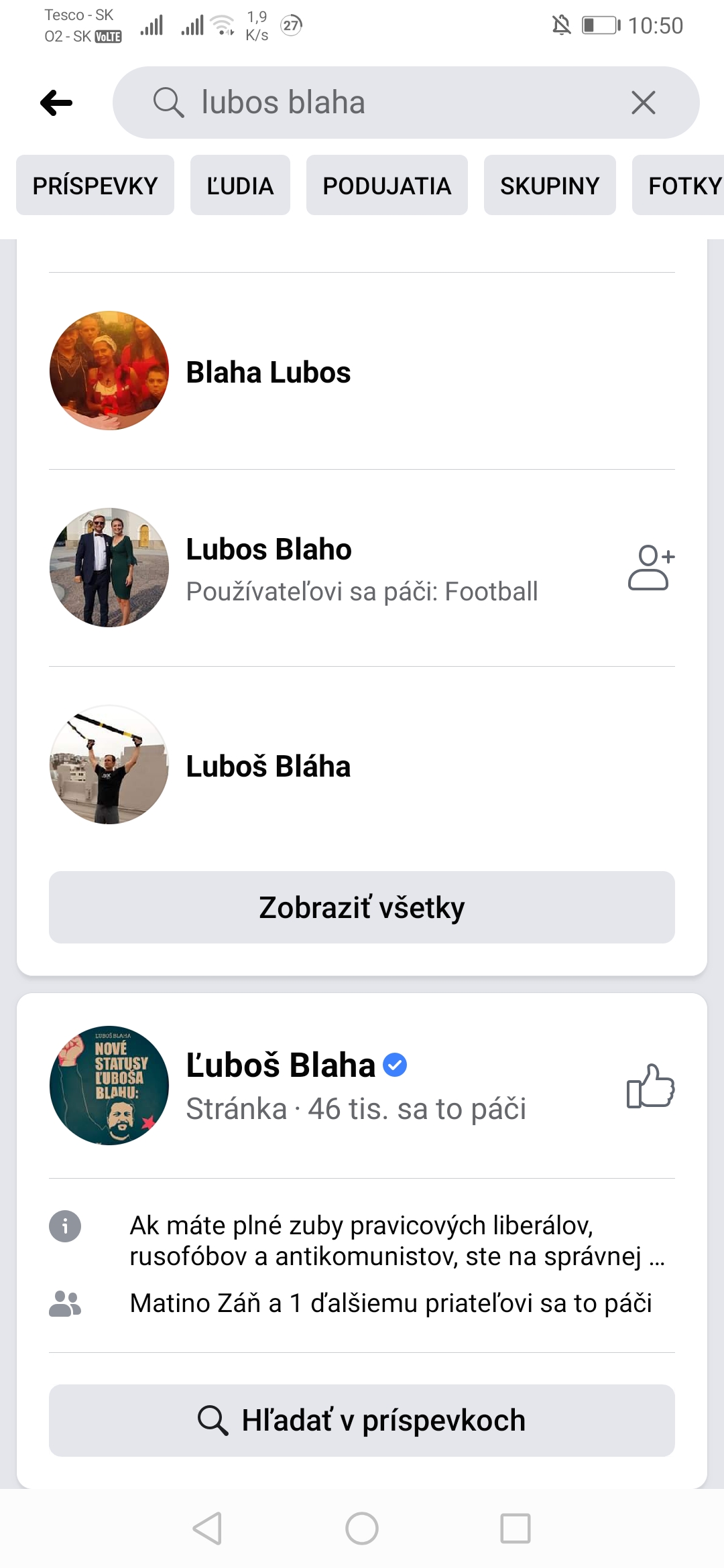Open the Blaha Lubos profile

(268, 372)
